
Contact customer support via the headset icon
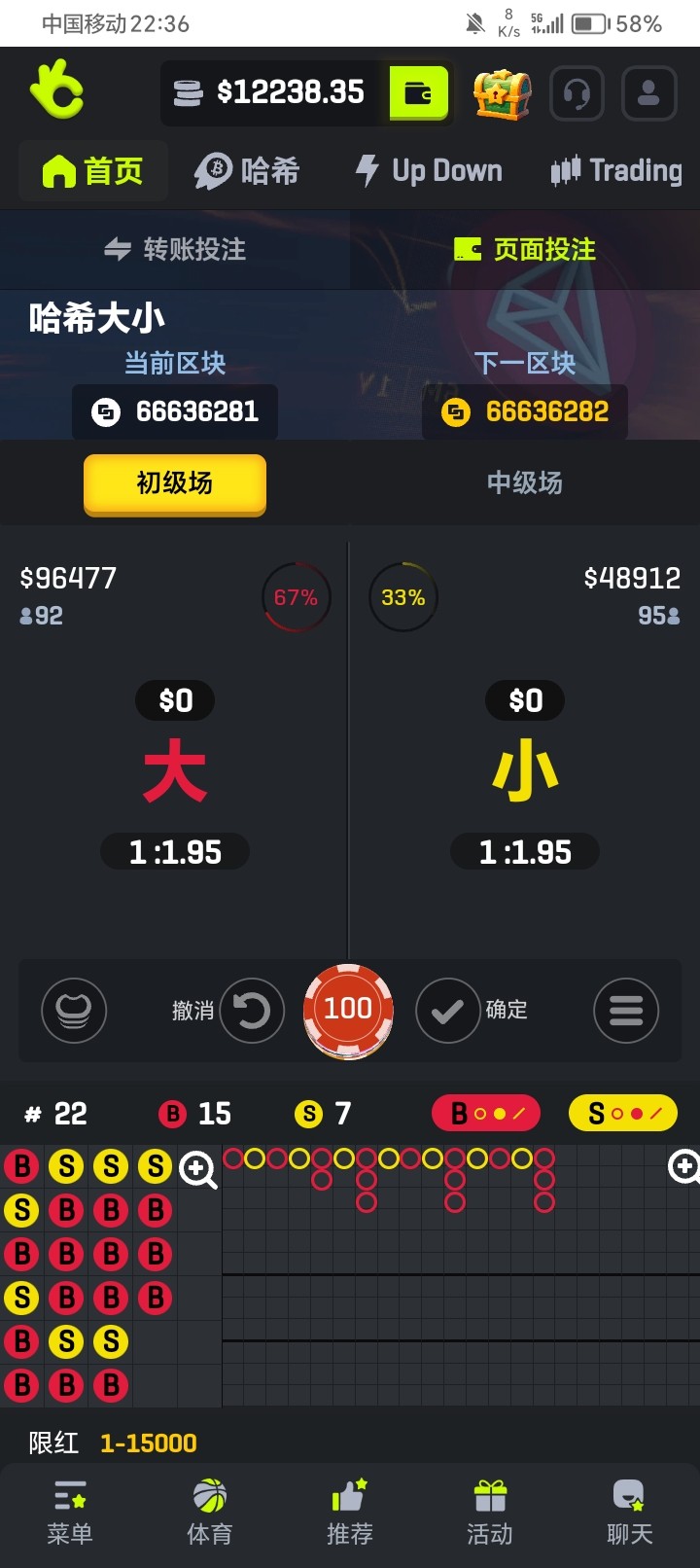[577, 94]
